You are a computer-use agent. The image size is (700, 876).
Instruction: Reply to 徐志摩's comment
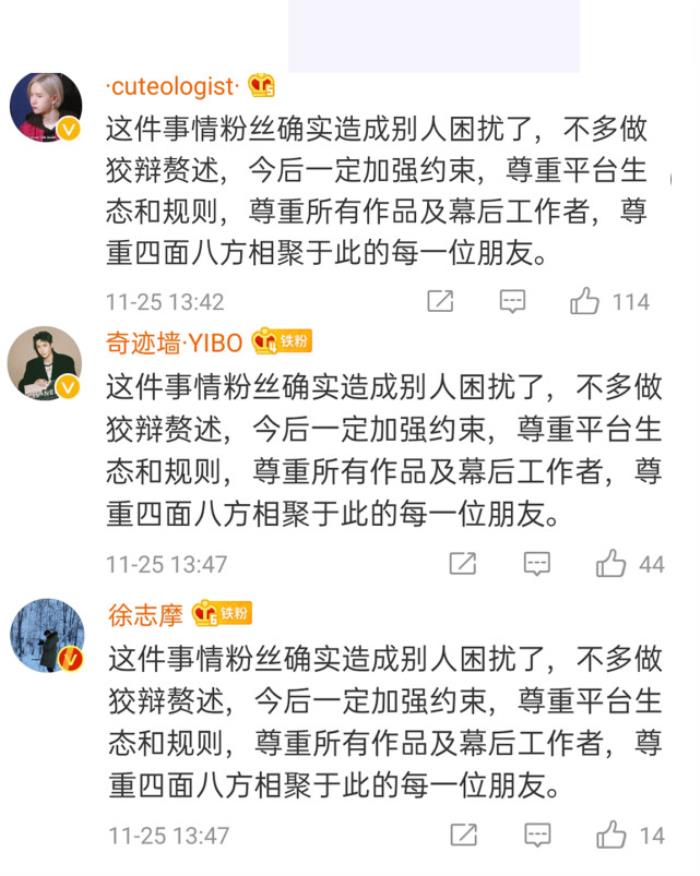click(x=537, y=835)
